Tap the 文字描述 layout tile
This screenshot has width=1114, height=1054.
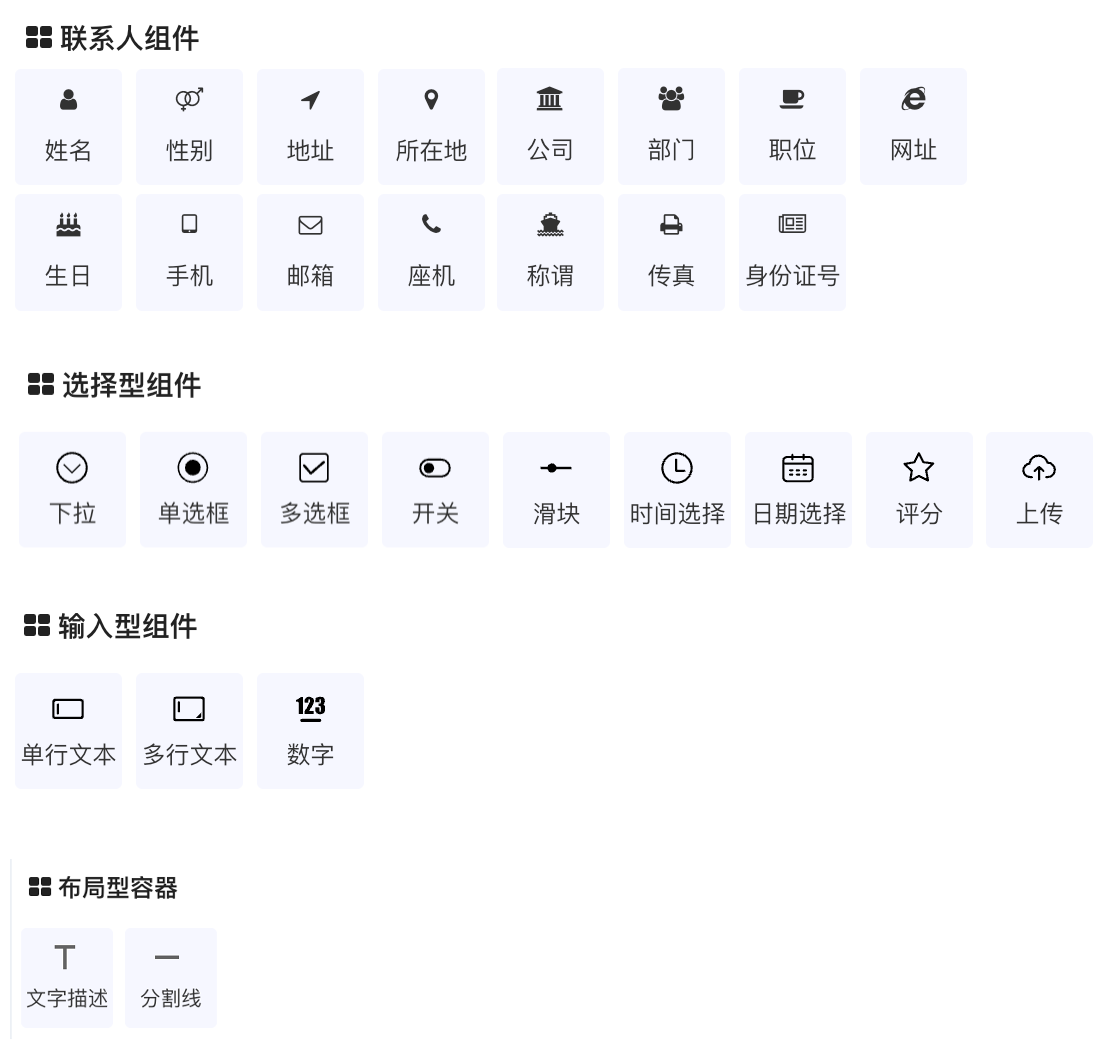[67, 978]
